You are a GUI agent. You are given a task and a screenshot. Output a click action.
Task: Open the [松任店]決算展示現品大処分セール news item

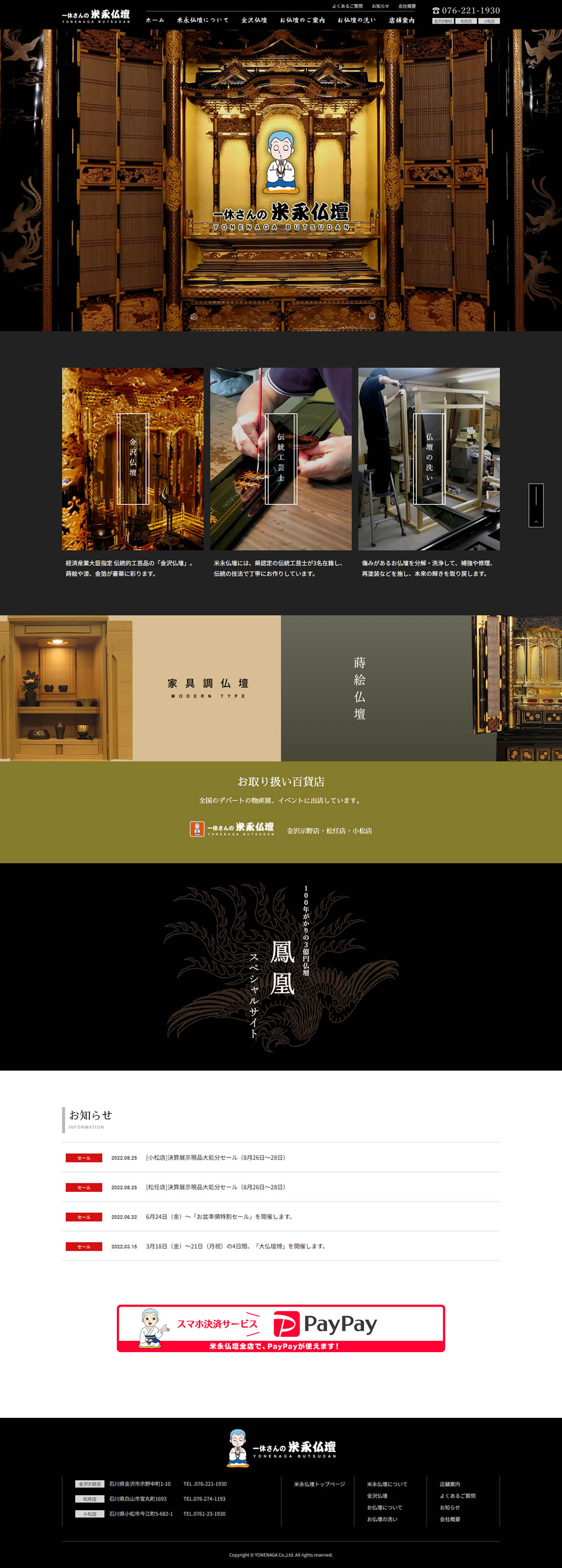pyautogui.click(x=215, y=1187)
